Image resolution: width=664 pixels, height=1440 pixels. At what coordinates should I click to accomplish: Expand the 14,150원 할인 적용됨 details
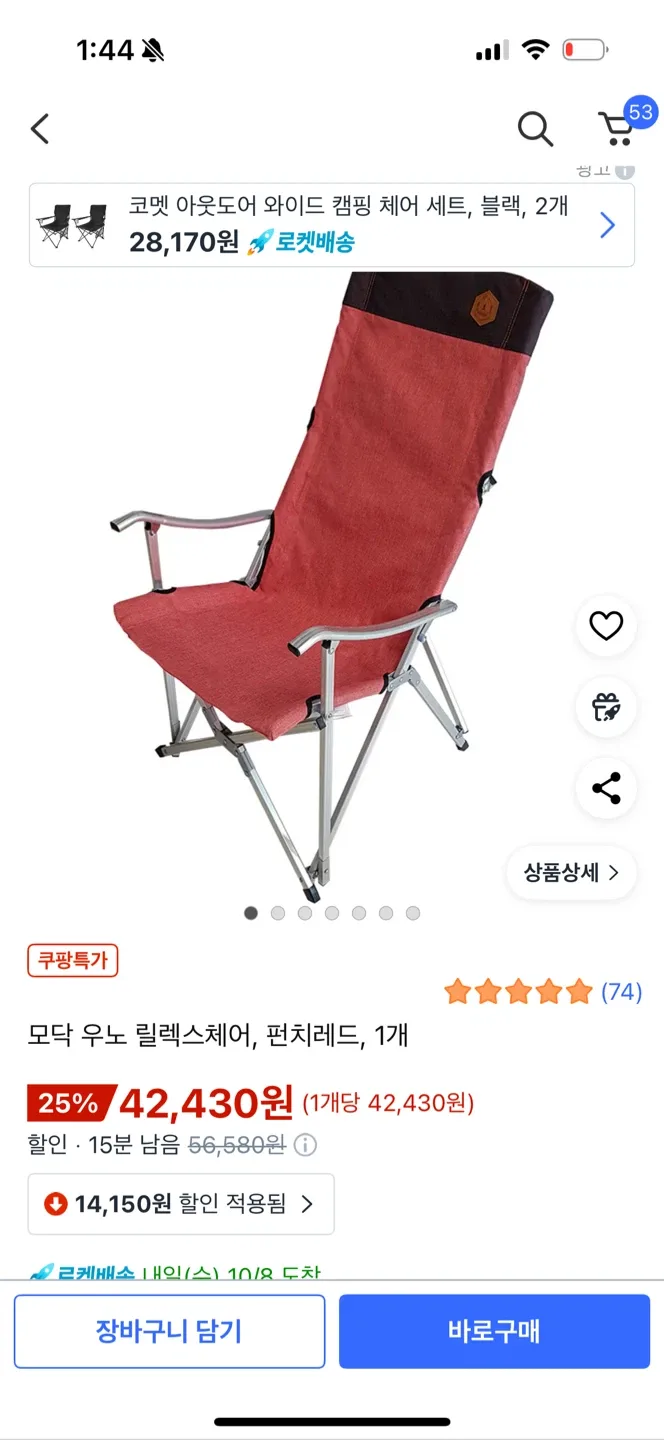coord(181,1204)
